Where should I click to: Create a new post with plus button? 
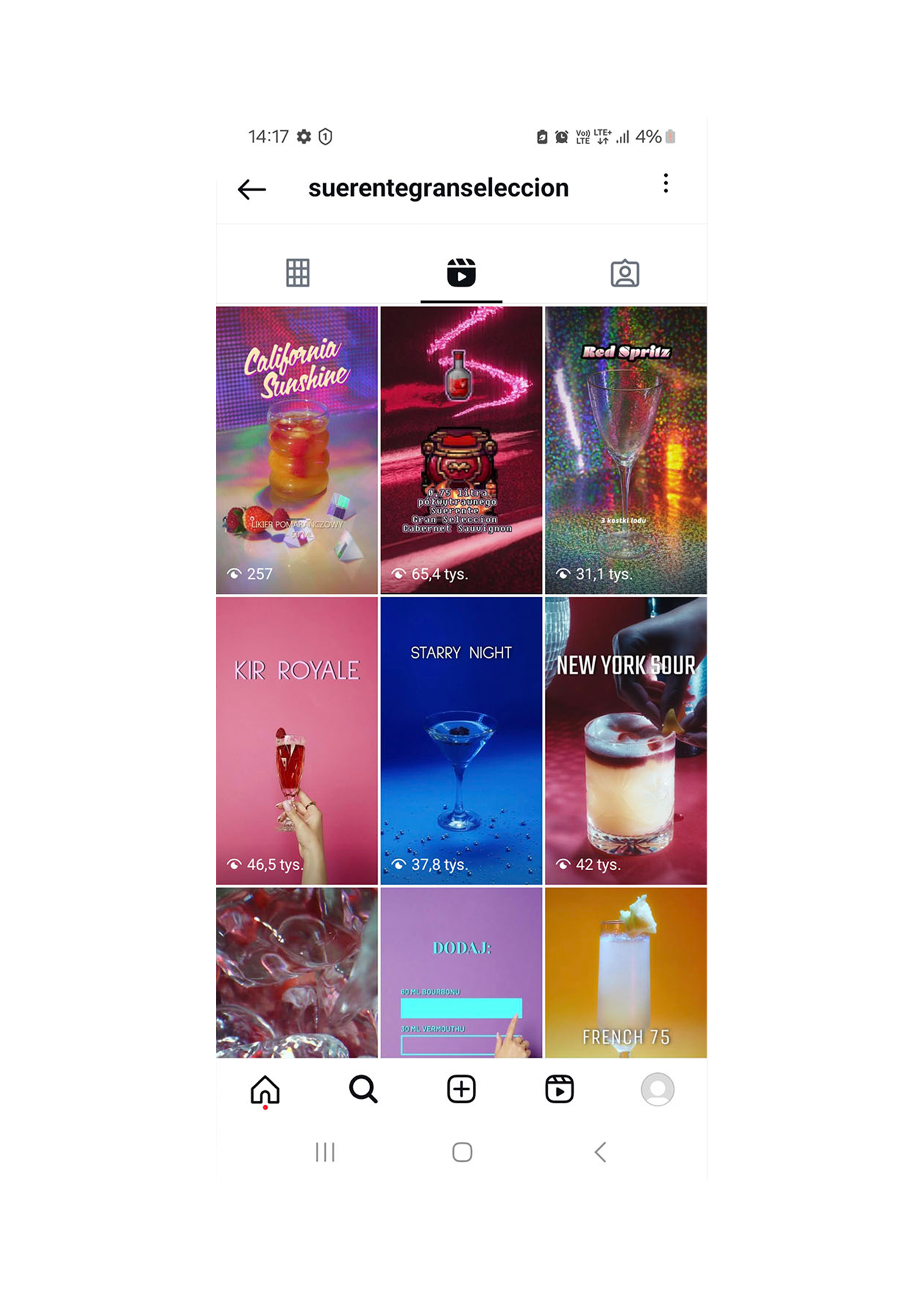click(461, 1089)
